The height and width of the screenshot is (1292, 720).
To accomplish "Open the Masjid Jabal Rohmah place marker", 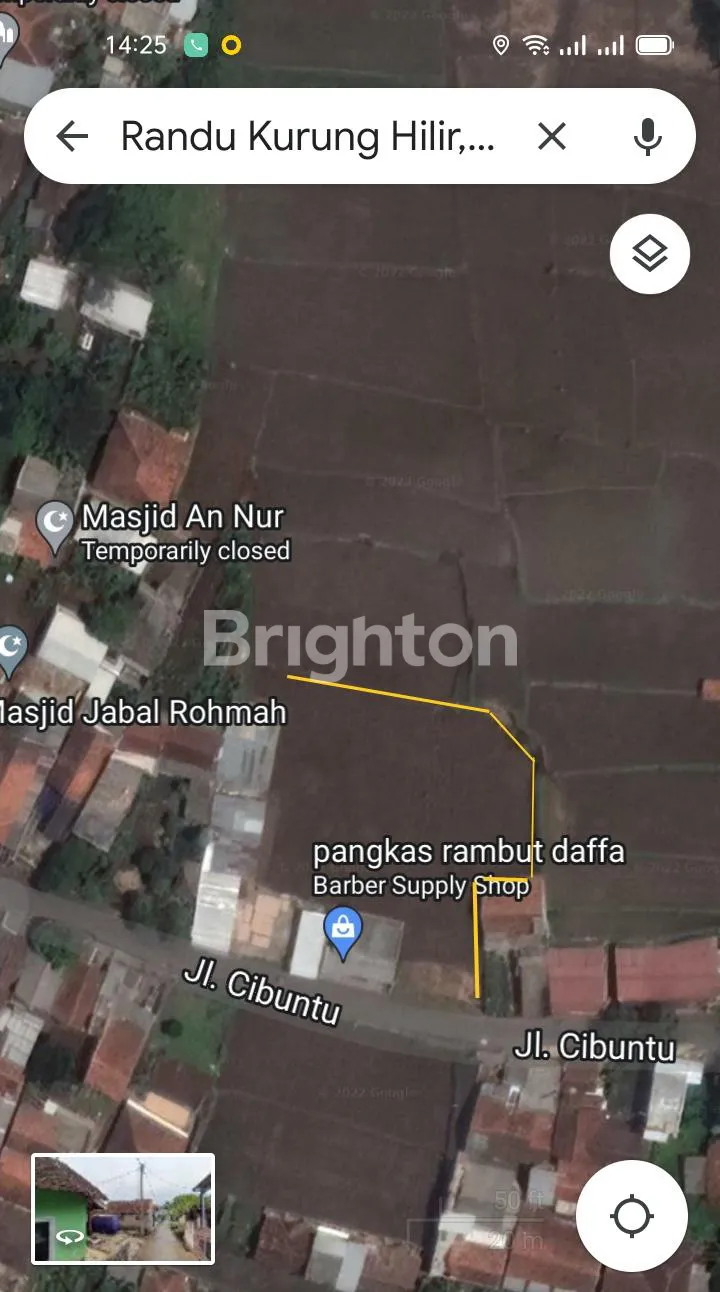I will 10,646.
